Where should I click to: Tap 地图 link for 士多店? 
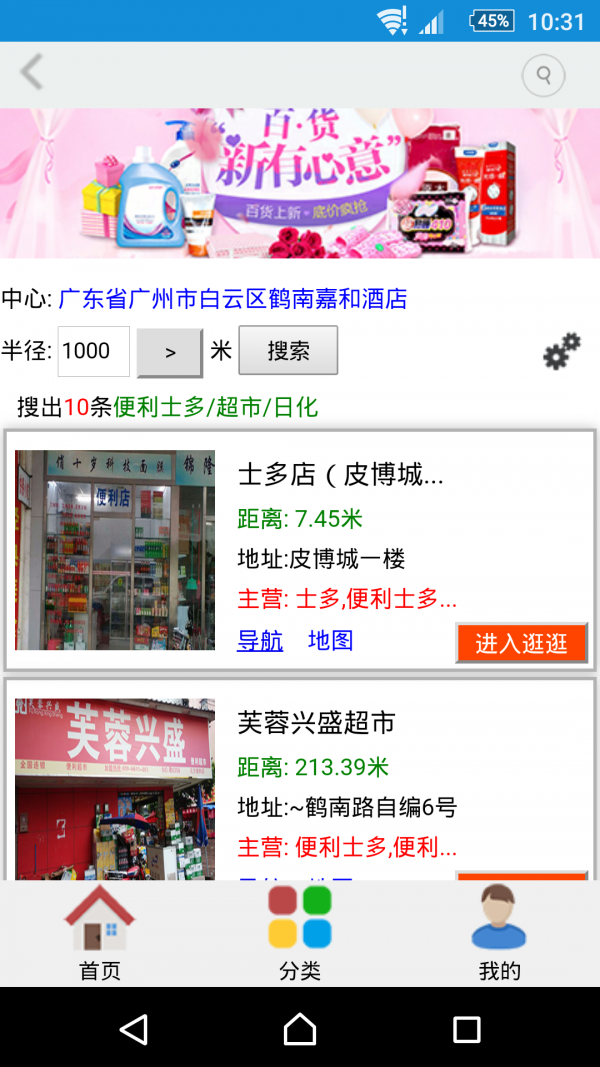click(330, 641)
